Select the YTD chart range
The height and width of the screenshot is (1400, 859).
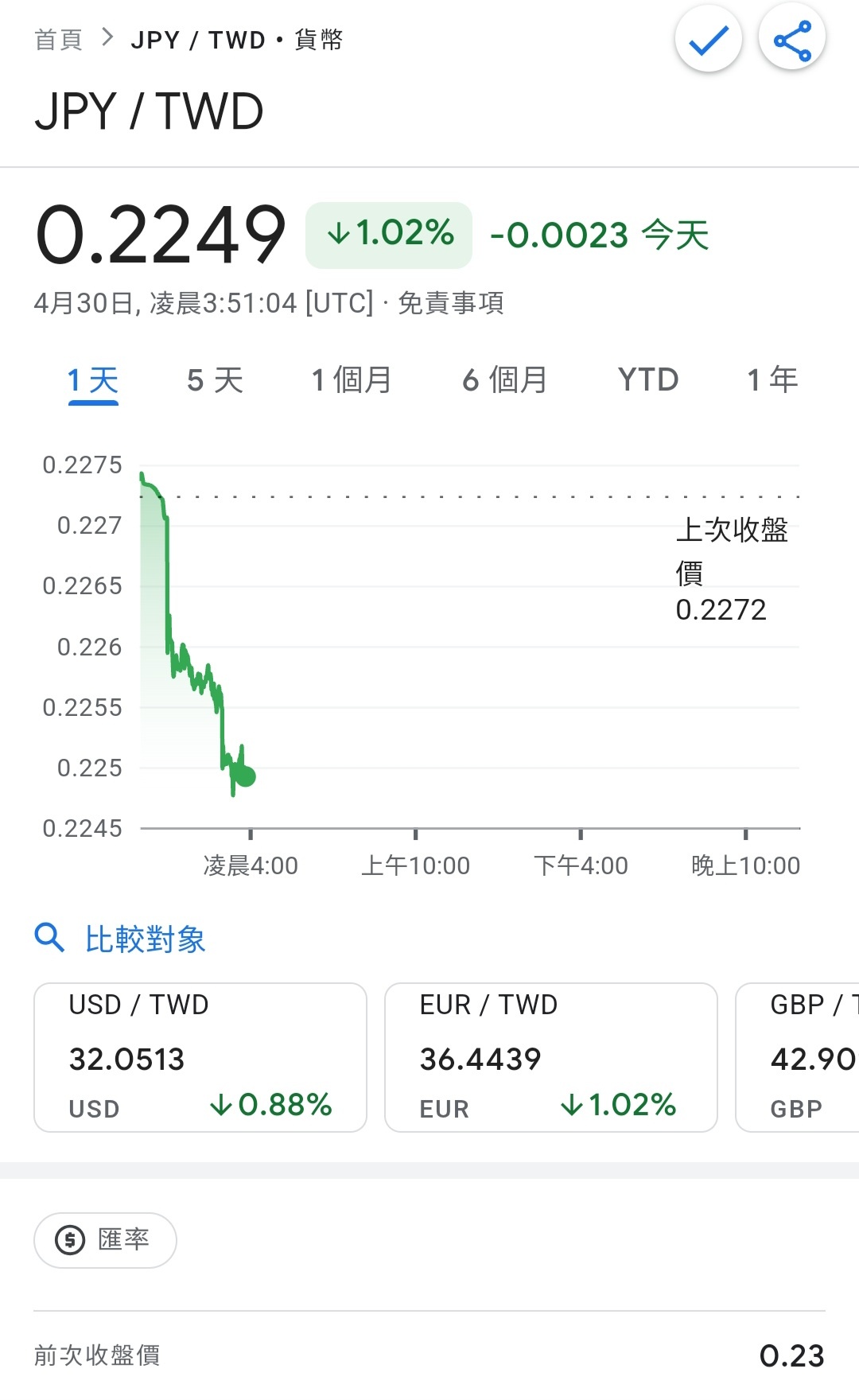[x=648, y=380]
